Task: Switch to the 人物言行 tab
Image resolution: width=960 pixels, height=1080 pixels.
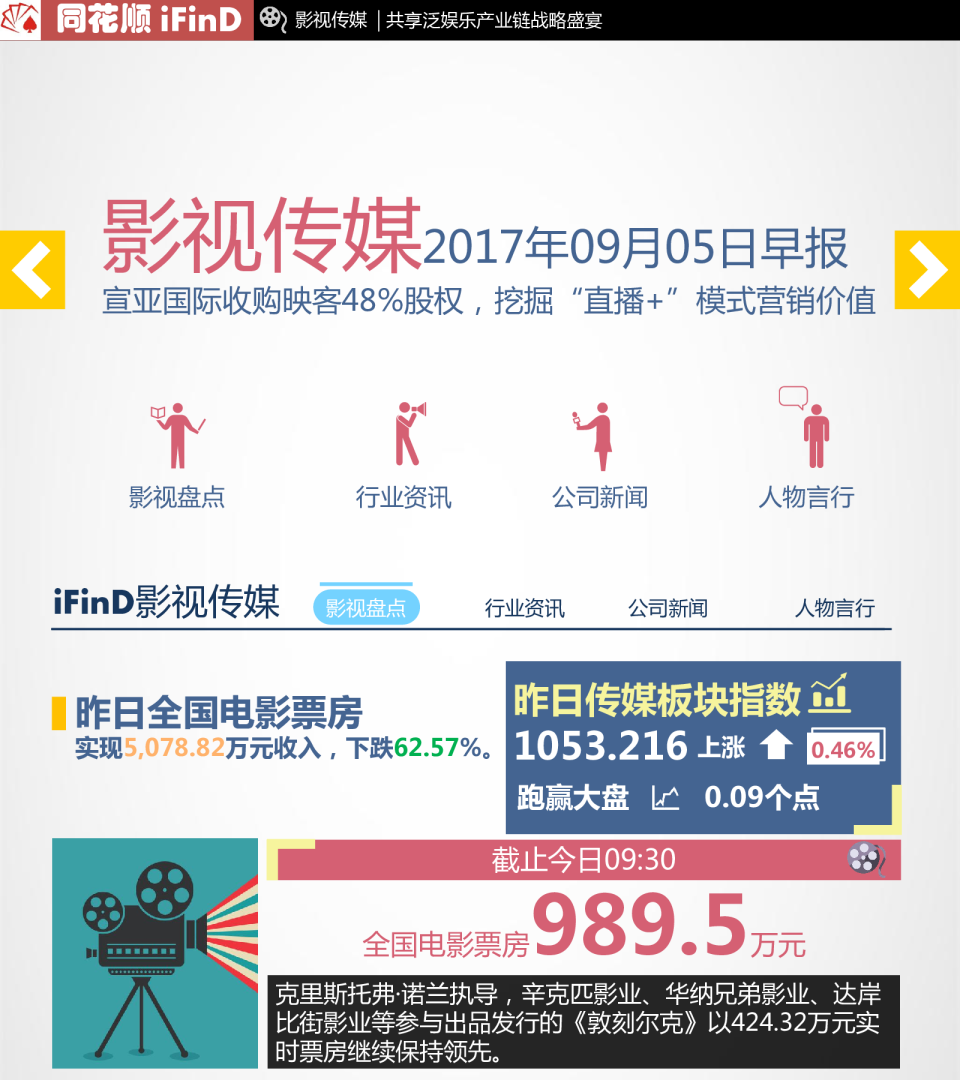Action: [x=834, y=608]
